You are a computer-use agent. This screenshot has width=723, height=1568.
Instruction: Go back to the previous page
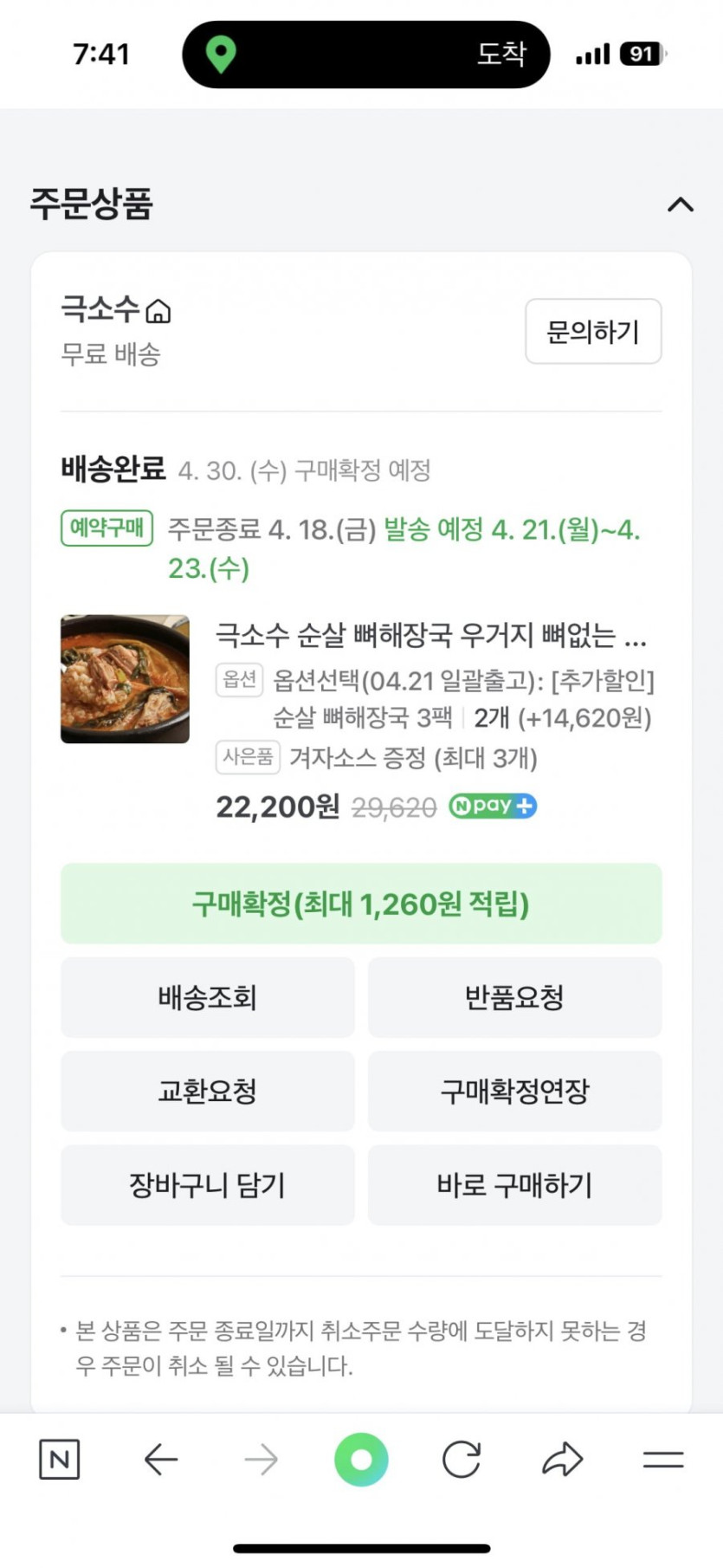pyautogui.click(x=161, y=1460)
